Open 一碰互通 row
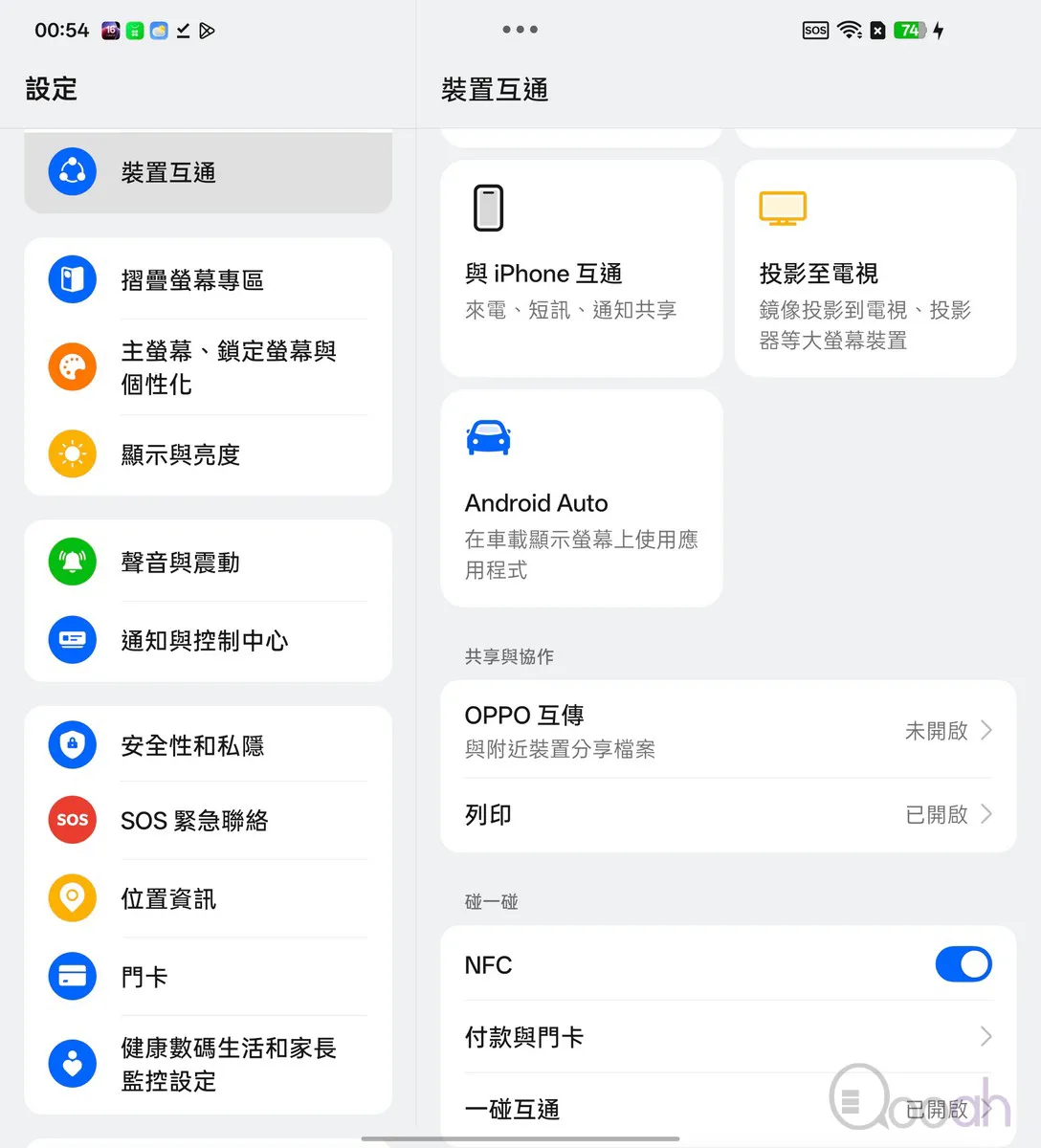Viewport: 1041px width, 1148px height. [727, 1109]
